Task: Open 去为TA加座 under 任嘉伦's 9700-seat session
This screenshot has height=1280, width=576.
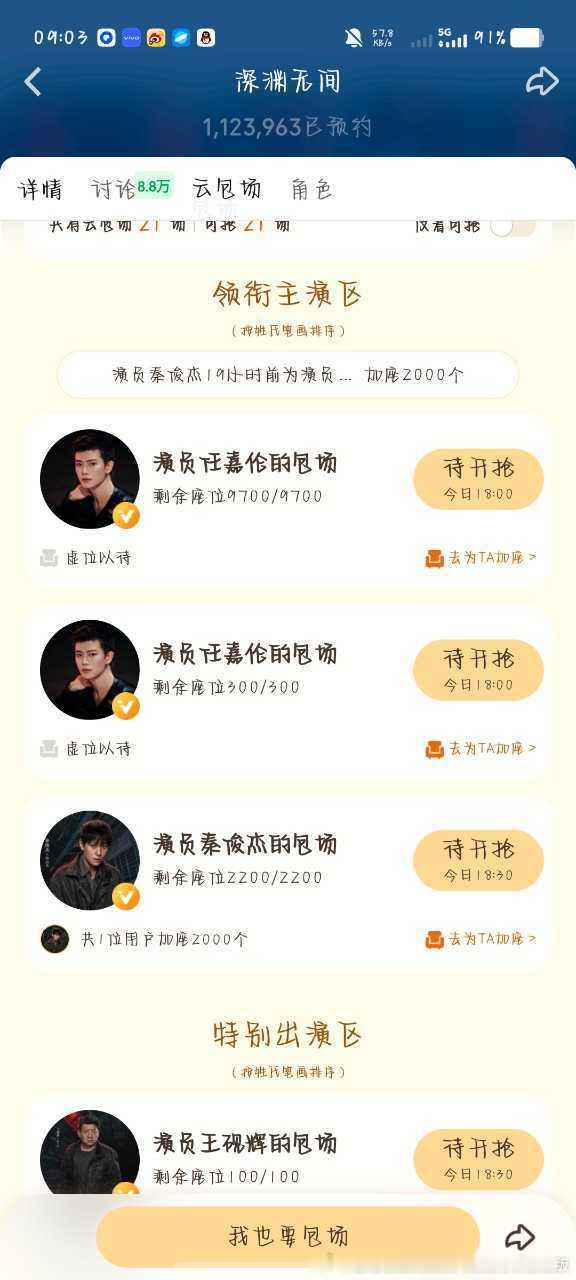Action: (481, 557)
